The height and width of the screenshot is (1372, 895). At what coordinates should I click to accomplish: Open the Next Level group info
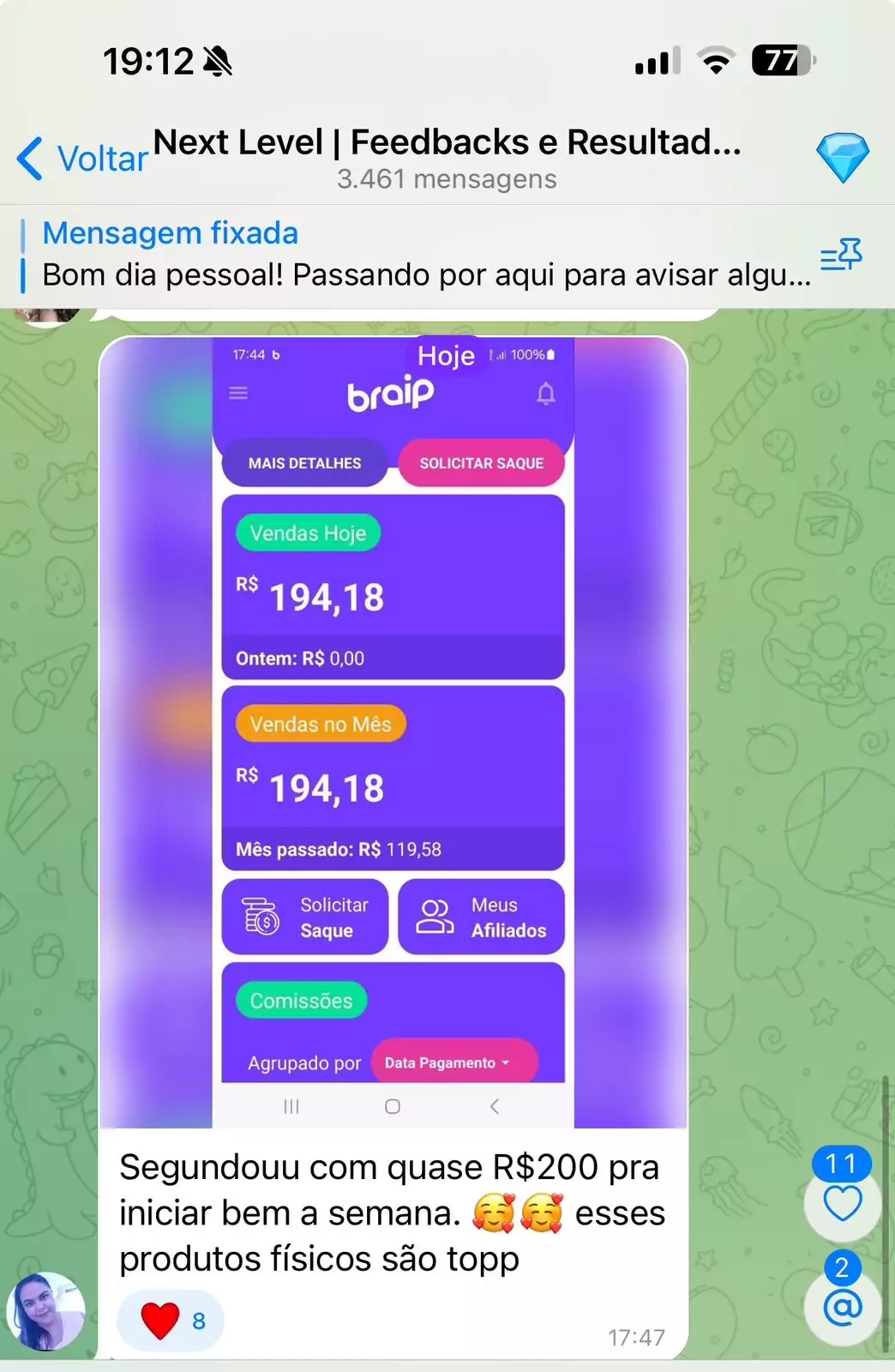point(447,158)
